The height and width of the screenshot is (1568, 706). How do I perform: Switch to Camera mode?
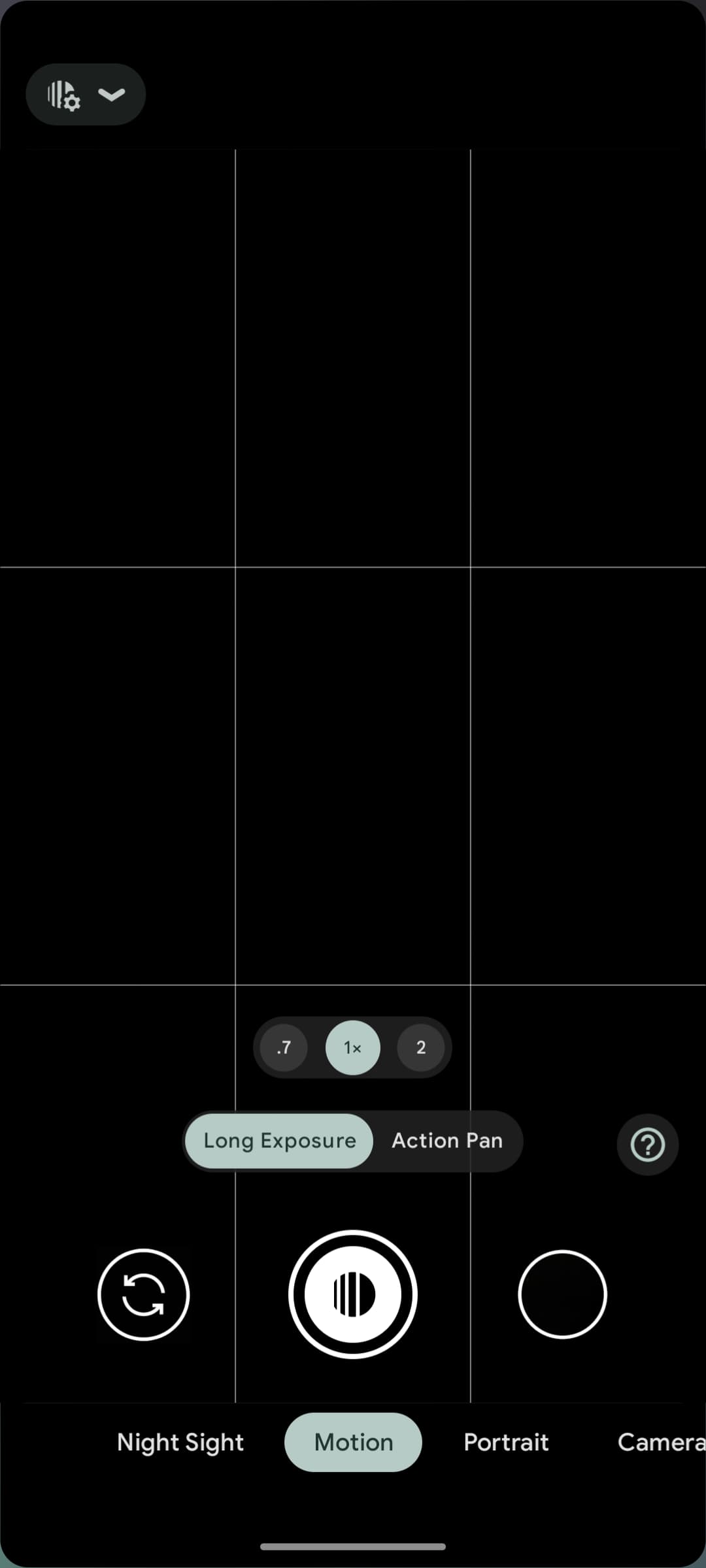pos(660,1442)
